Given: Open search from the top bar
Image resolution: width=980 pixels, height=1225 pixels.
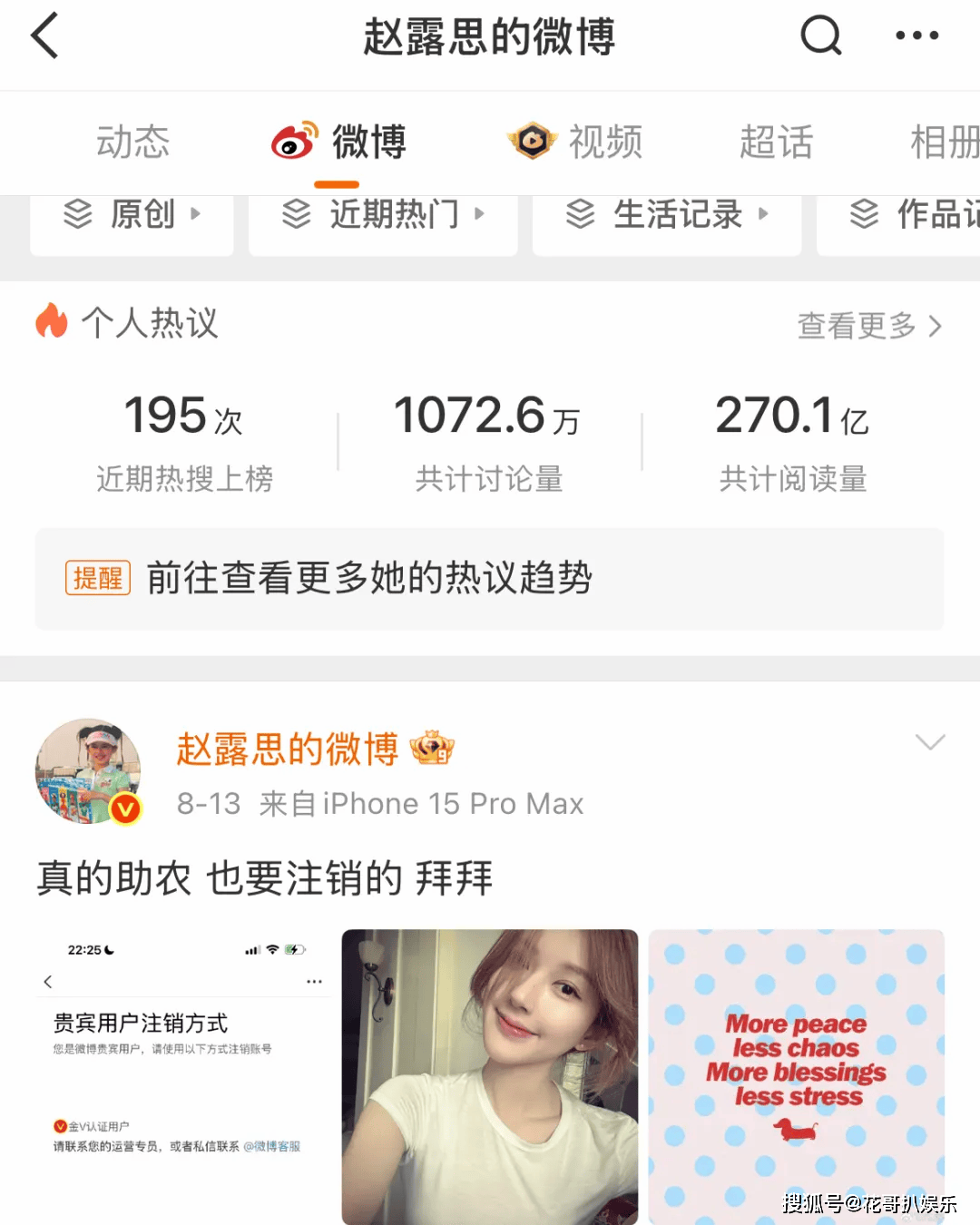Looking at the screenshot, I should [x=821, y=37].
